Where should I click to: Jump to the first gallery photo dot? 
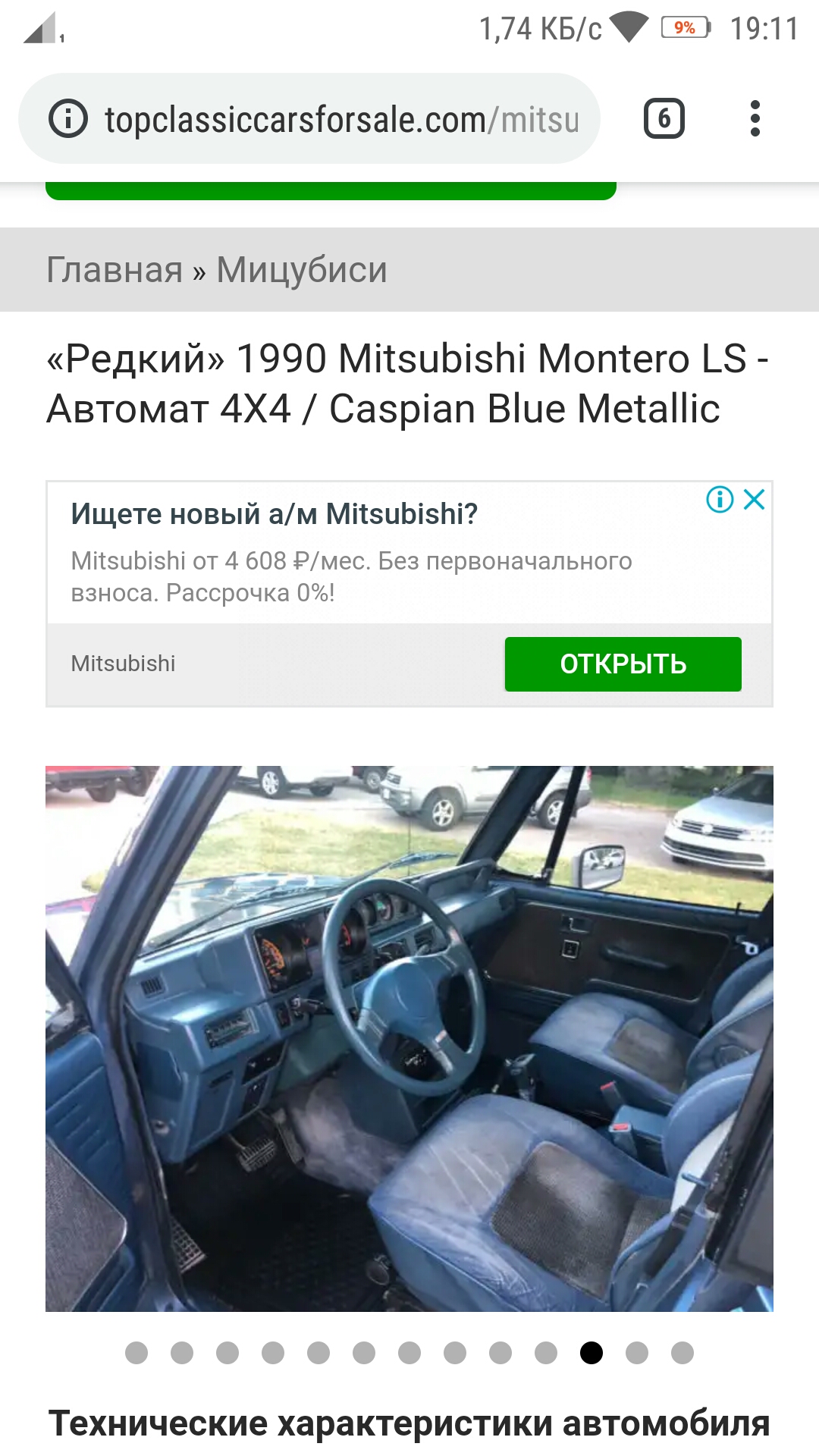pos(136,1353)
